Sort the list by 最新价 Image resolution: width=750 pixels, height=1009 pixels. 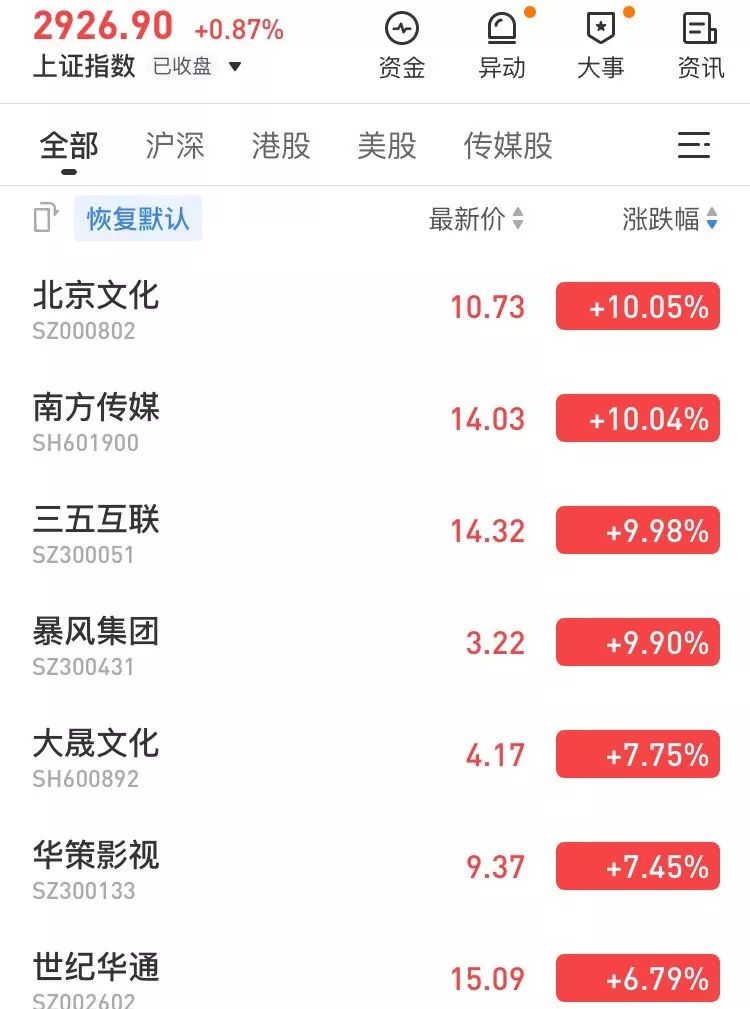476,219
